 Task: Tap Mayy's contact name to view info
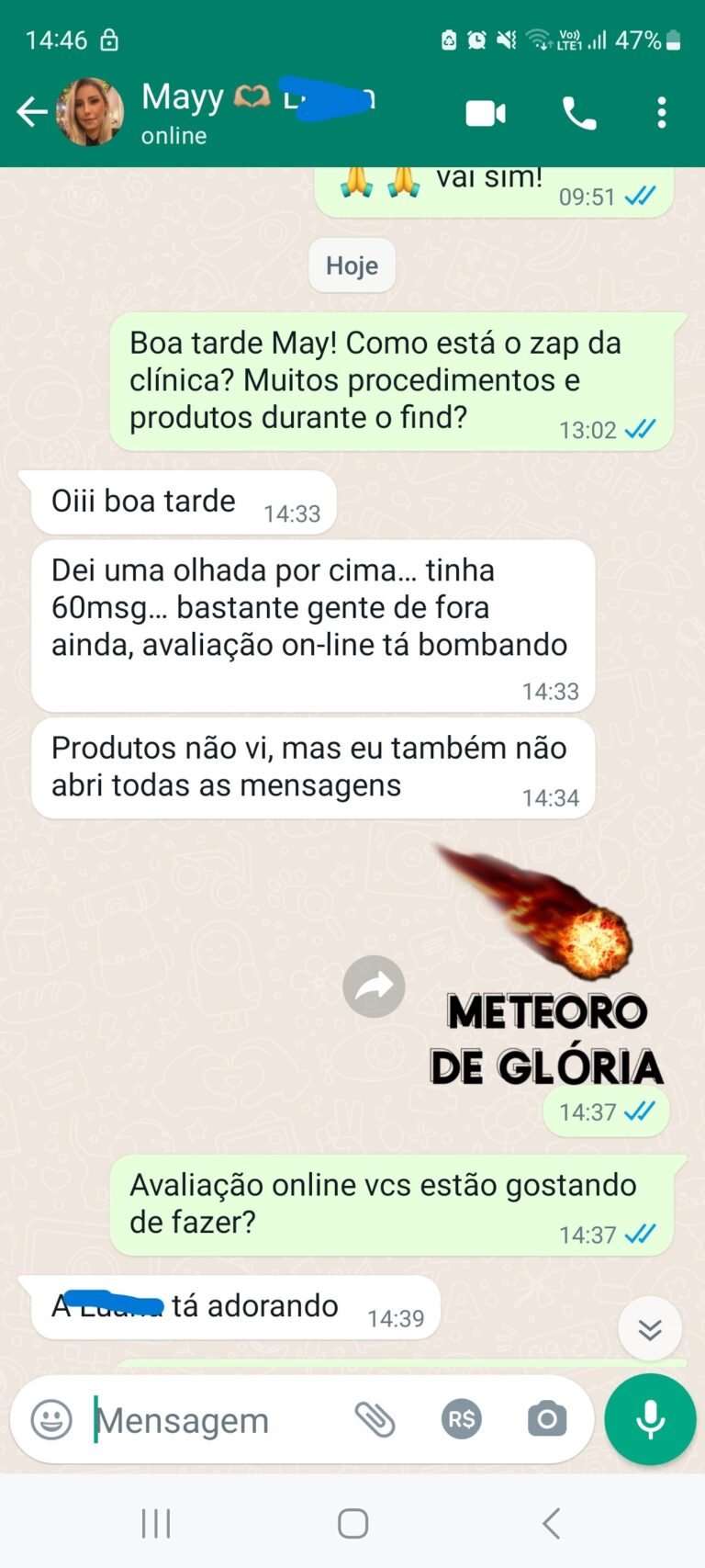click(182, 97)
